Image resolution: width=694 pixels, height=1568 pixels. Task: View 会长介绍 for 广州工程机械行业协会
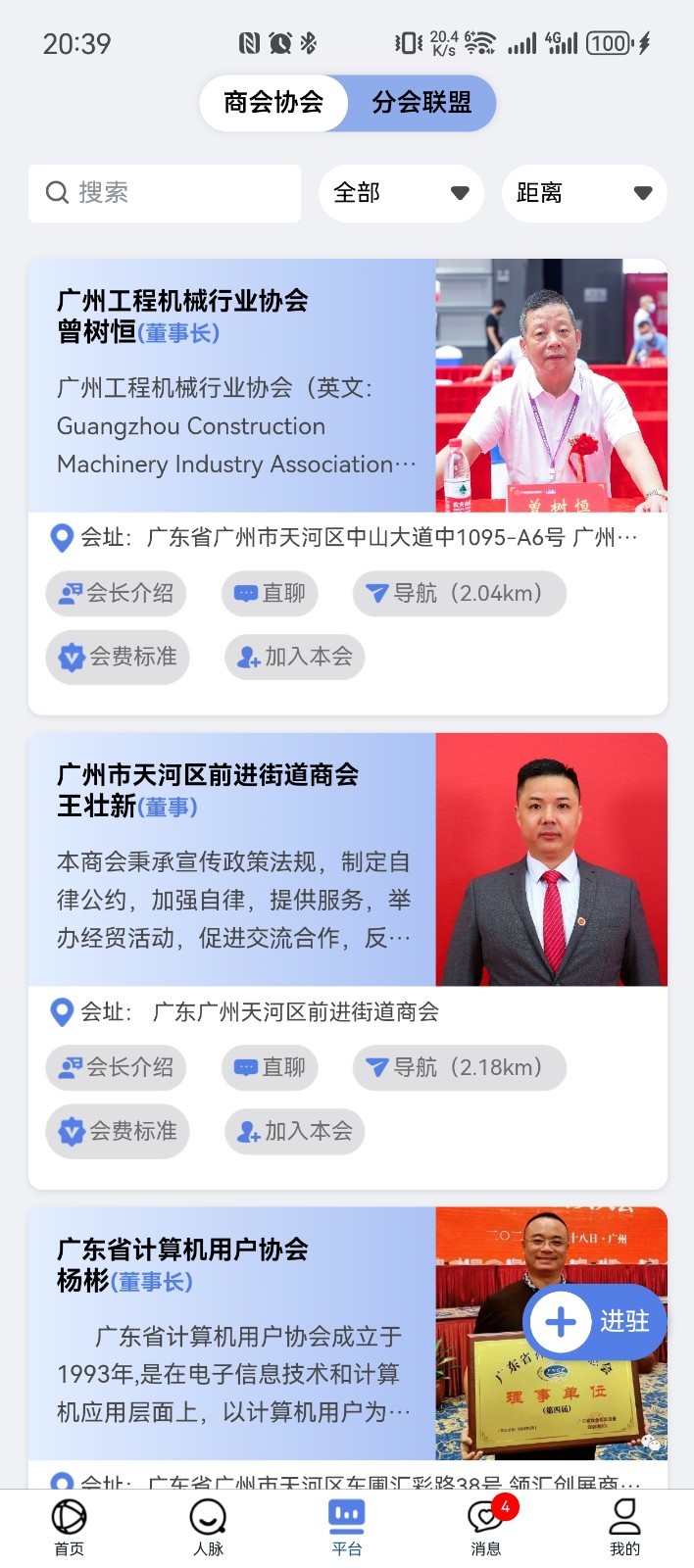[116, 594]
